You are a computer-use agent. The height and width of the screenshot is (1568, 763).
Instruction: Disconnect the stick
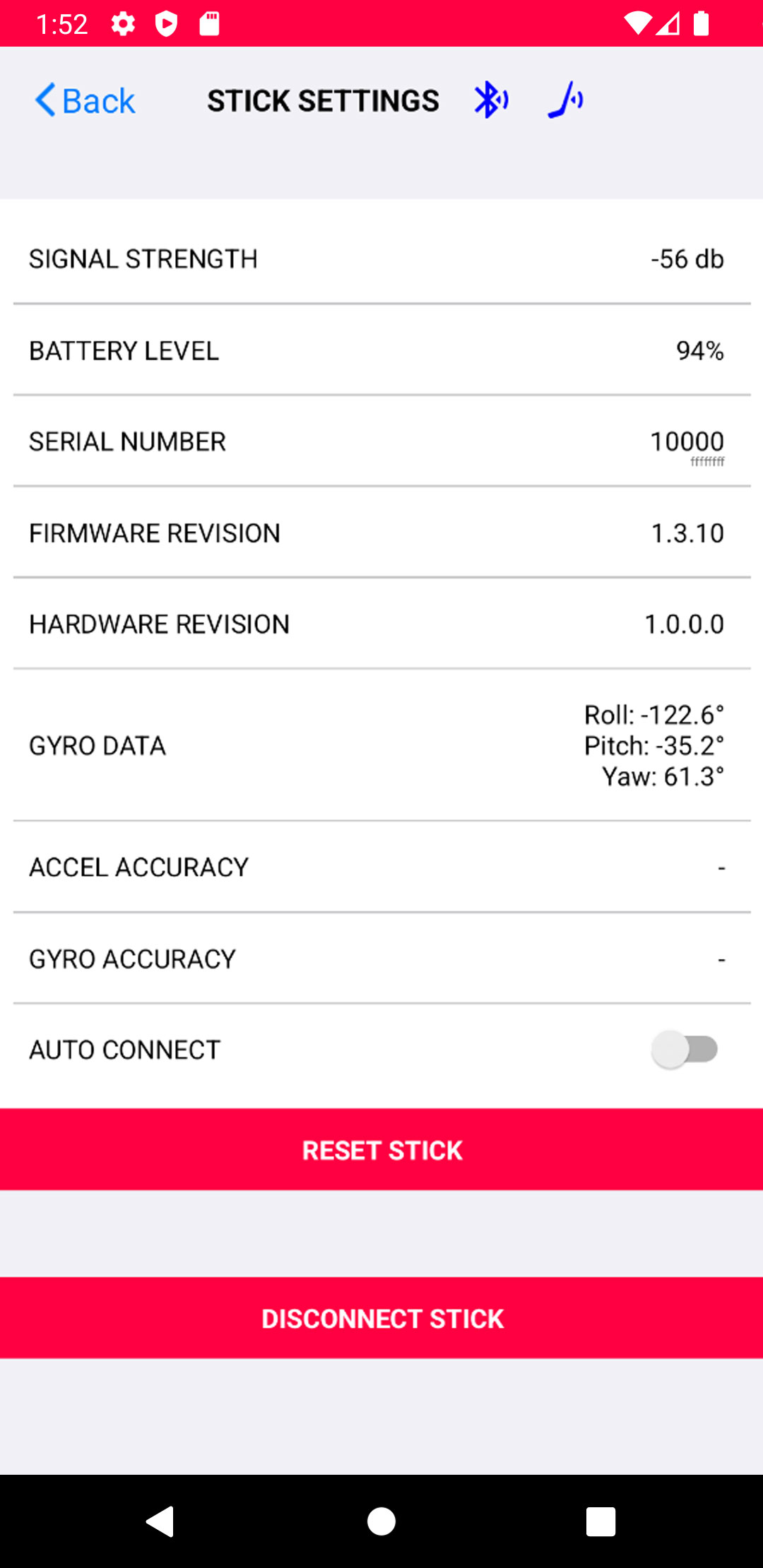coord(381,1318)
